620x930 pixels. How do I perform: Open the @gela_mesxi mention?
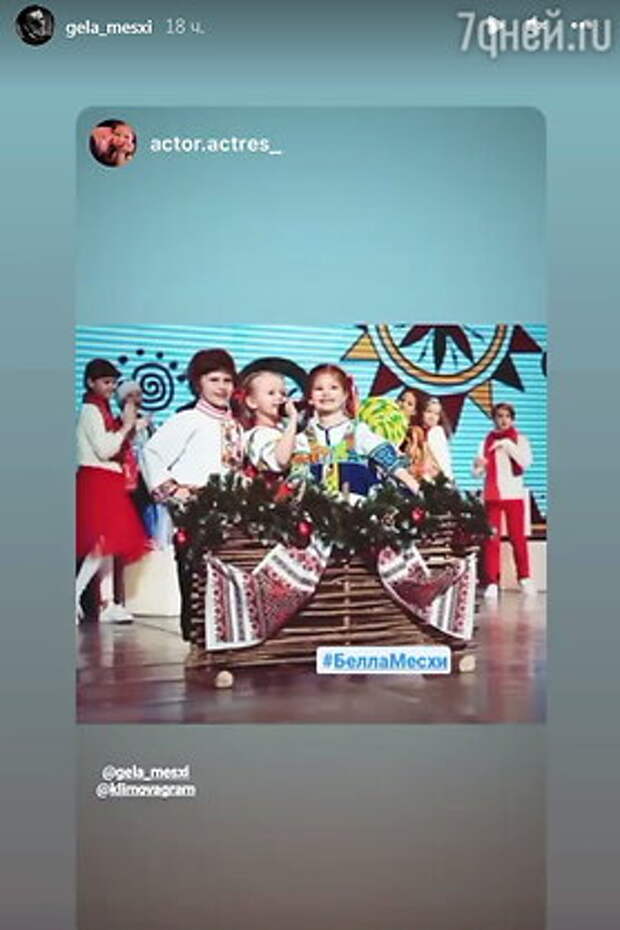click(145, 772)
